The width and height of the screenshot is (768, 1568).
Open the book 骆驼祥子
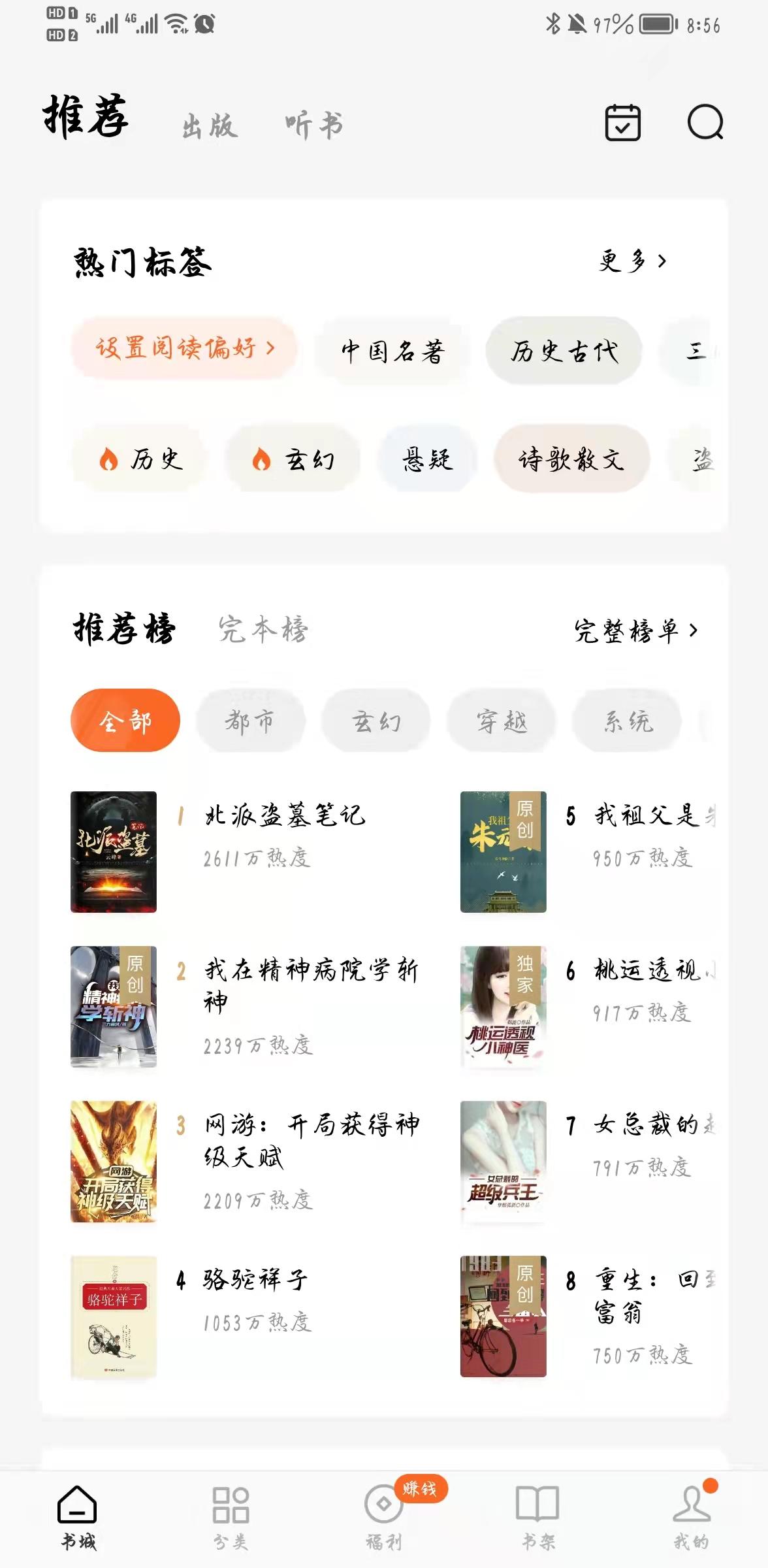tap(255, 1279)
